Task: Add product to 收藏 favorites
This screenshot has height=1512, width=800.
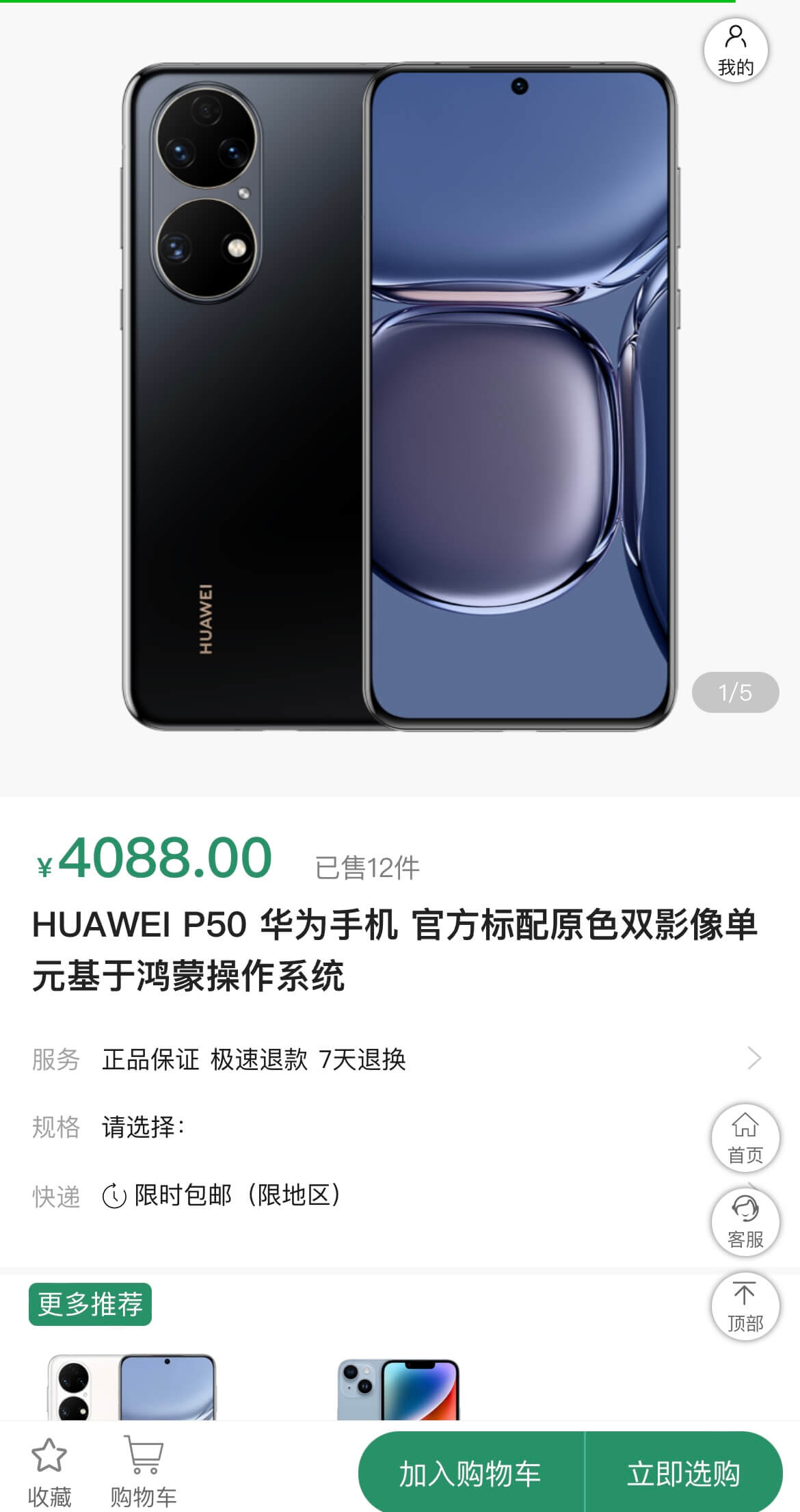Action: coord(49,1471)
